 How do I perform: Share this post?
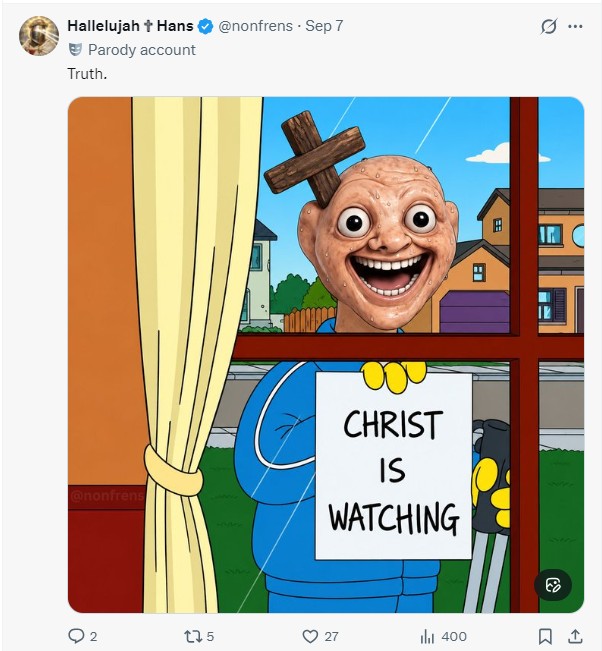(x=575, y=636)
